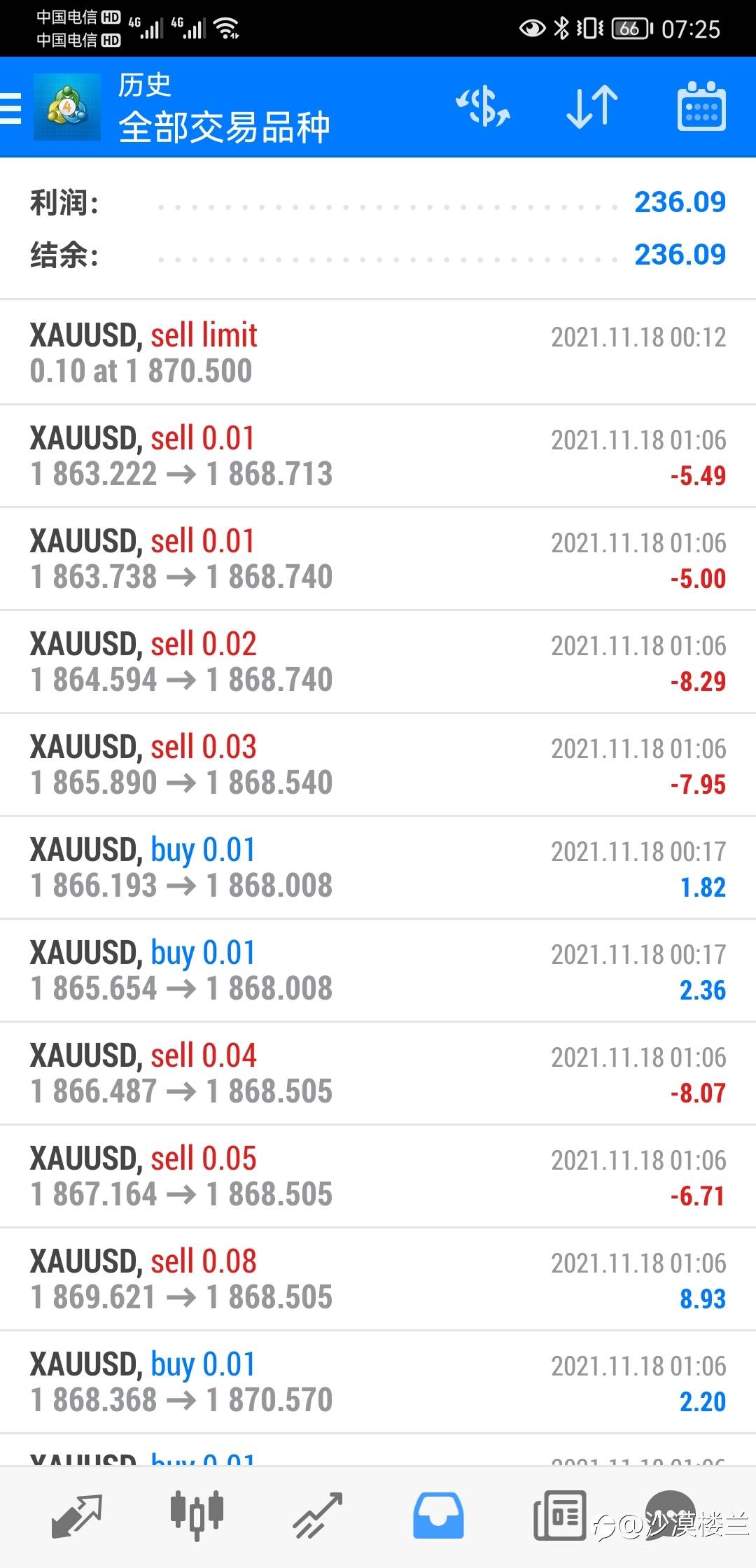756x1568 pixels.
Task: View sell 0.08 trade with 8.93 profit
Action: pyautogui.click(x=378, y=1279)
